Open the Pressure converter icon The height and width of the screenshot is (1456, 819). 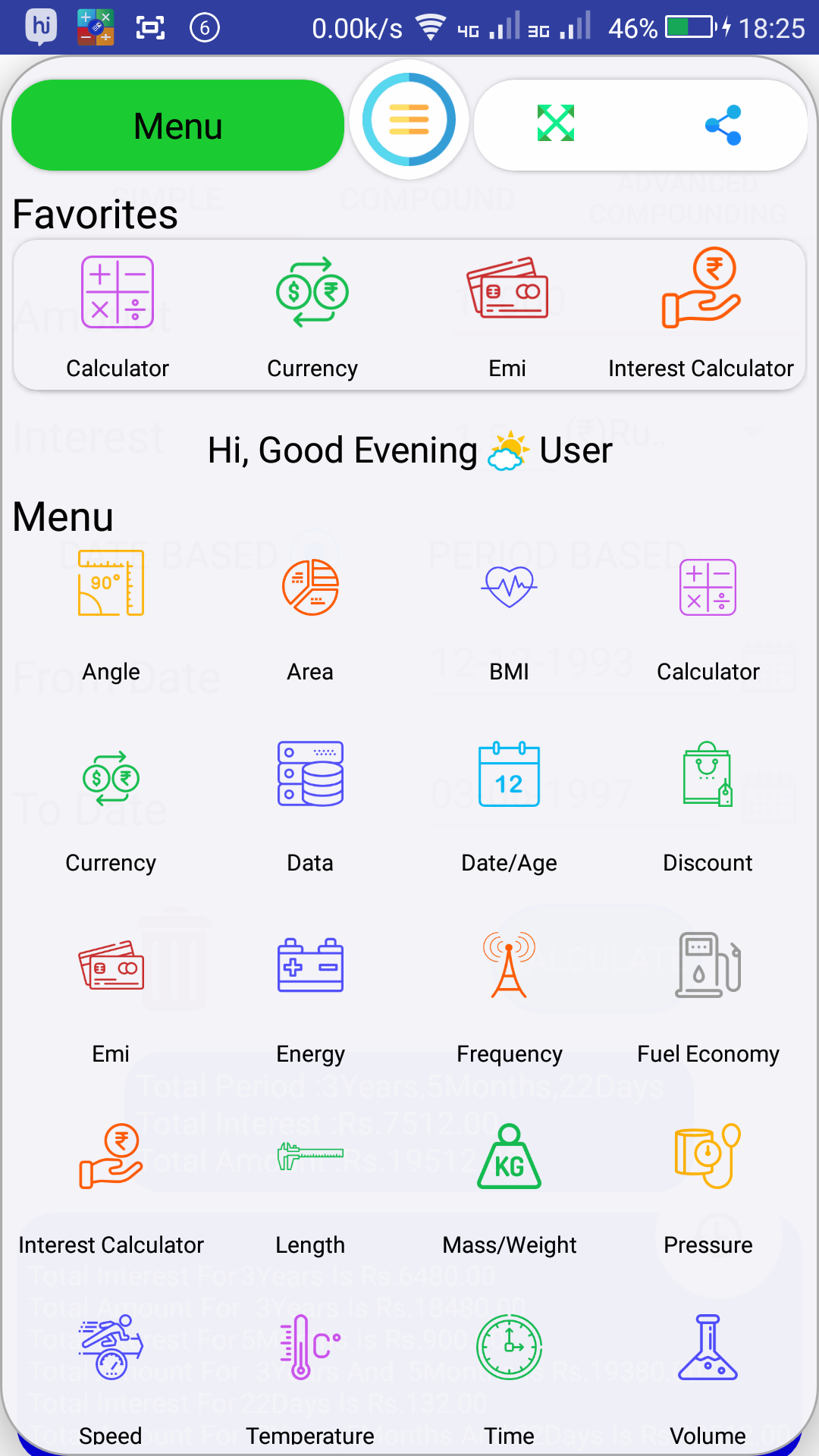(x=708, y=1155)
